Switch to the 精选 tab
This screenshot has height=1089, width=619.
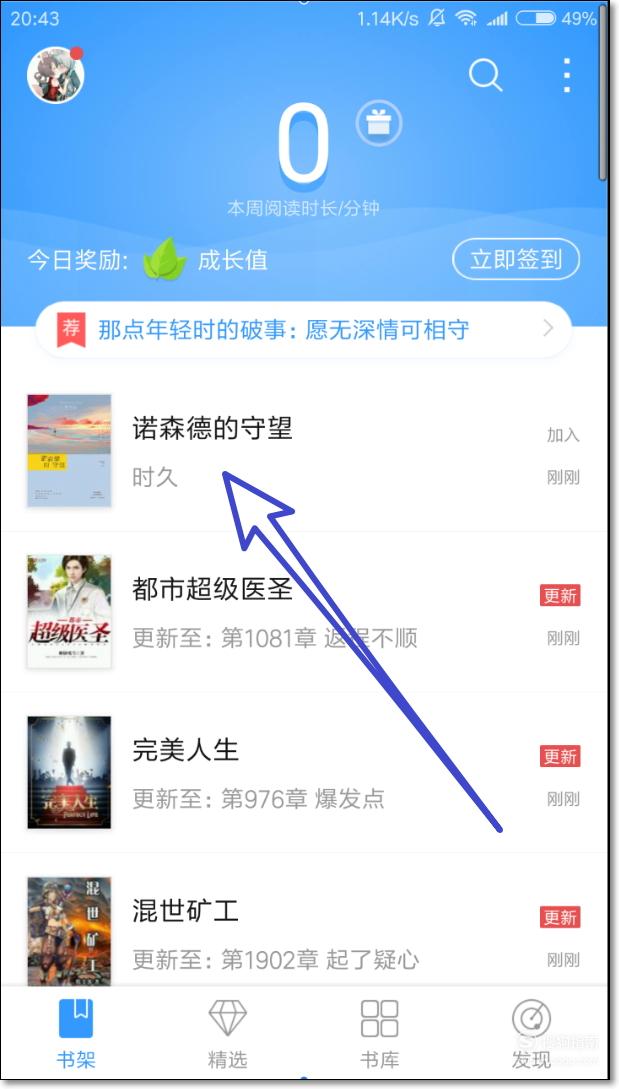pos(227,1033)
